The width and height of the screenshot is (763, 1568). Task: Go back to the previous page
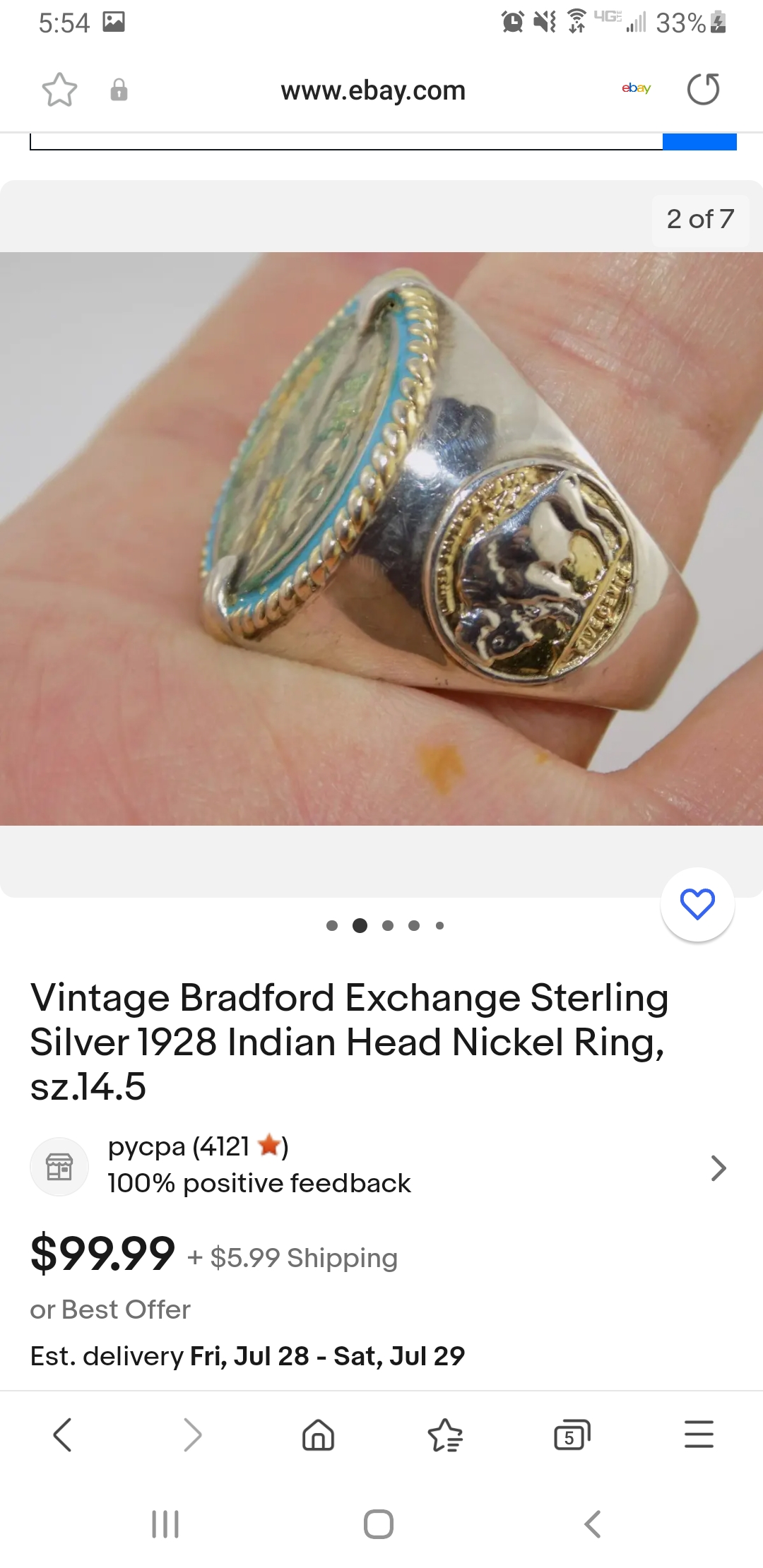click(62, 1435)
